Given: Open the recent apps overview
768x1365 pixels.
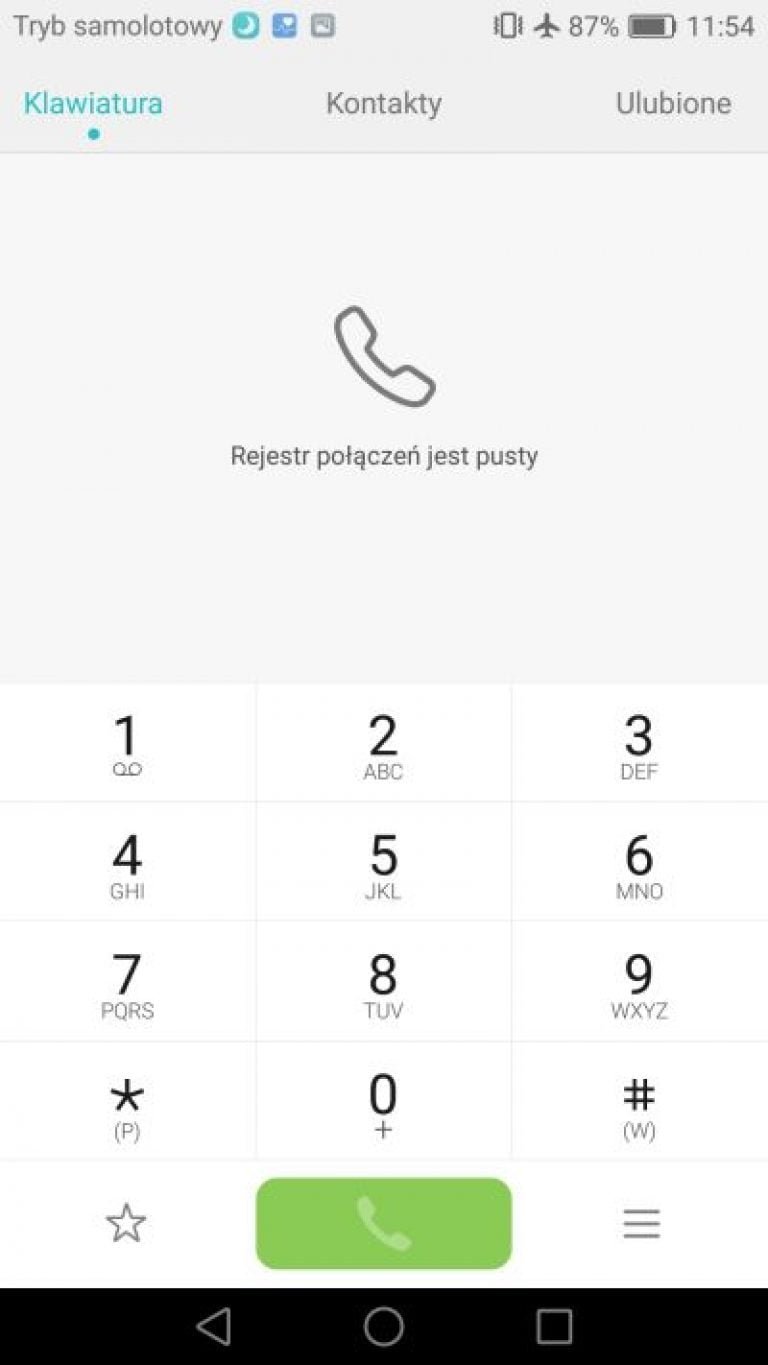Looking at the screenshot, I should [x=554, y=1326].
